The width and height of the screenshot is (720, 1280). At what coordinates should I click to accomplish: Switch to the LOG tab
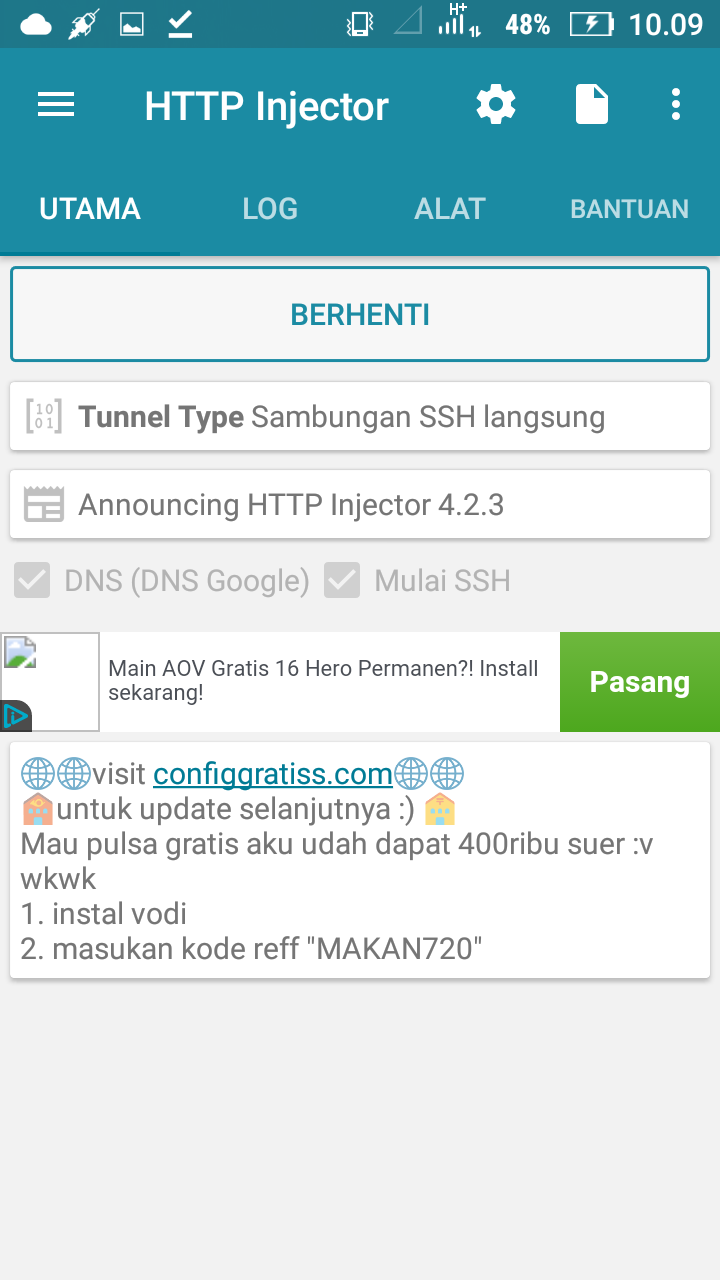click(x=270, y=209)
